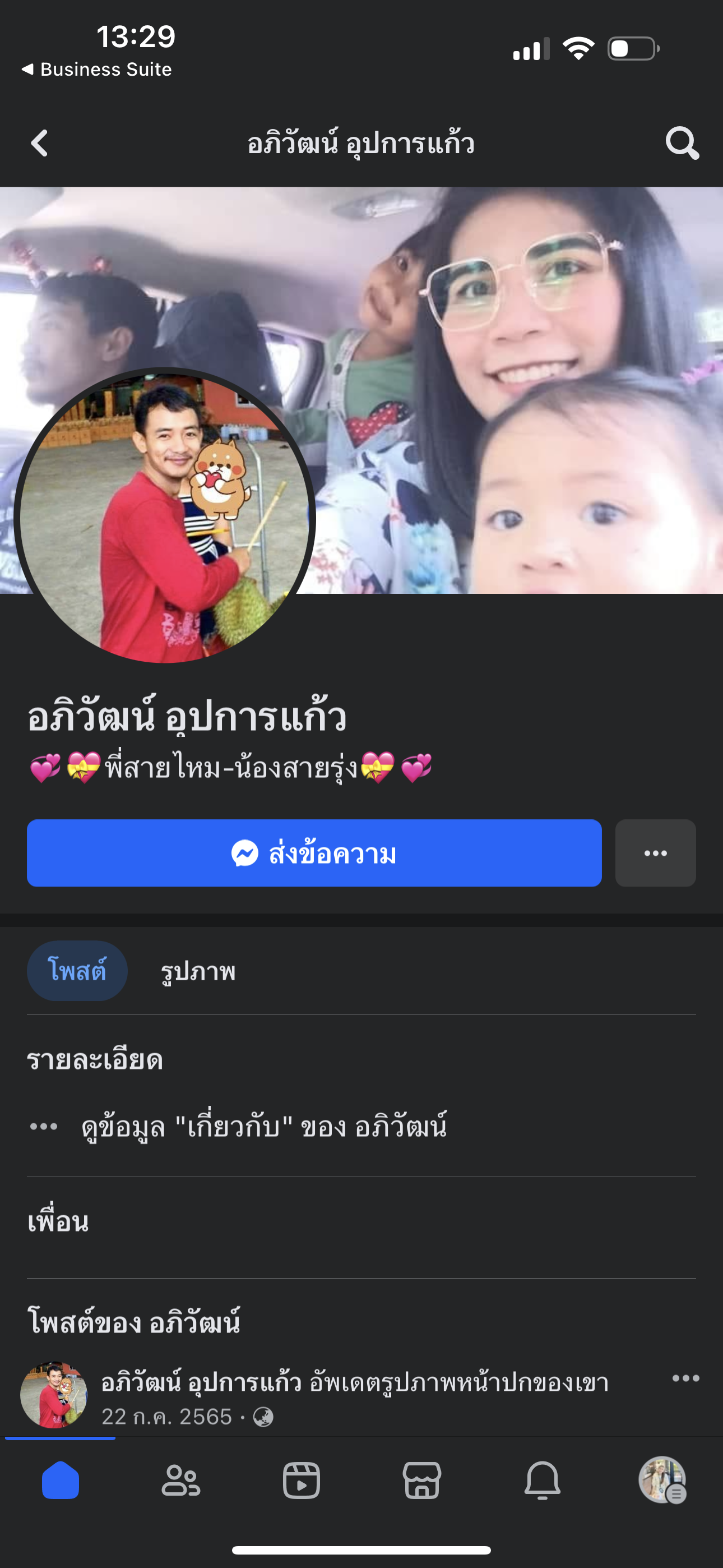Go to the Home feed tab
Screen dimensions: 723x1568
click(x=61, y=1481)
